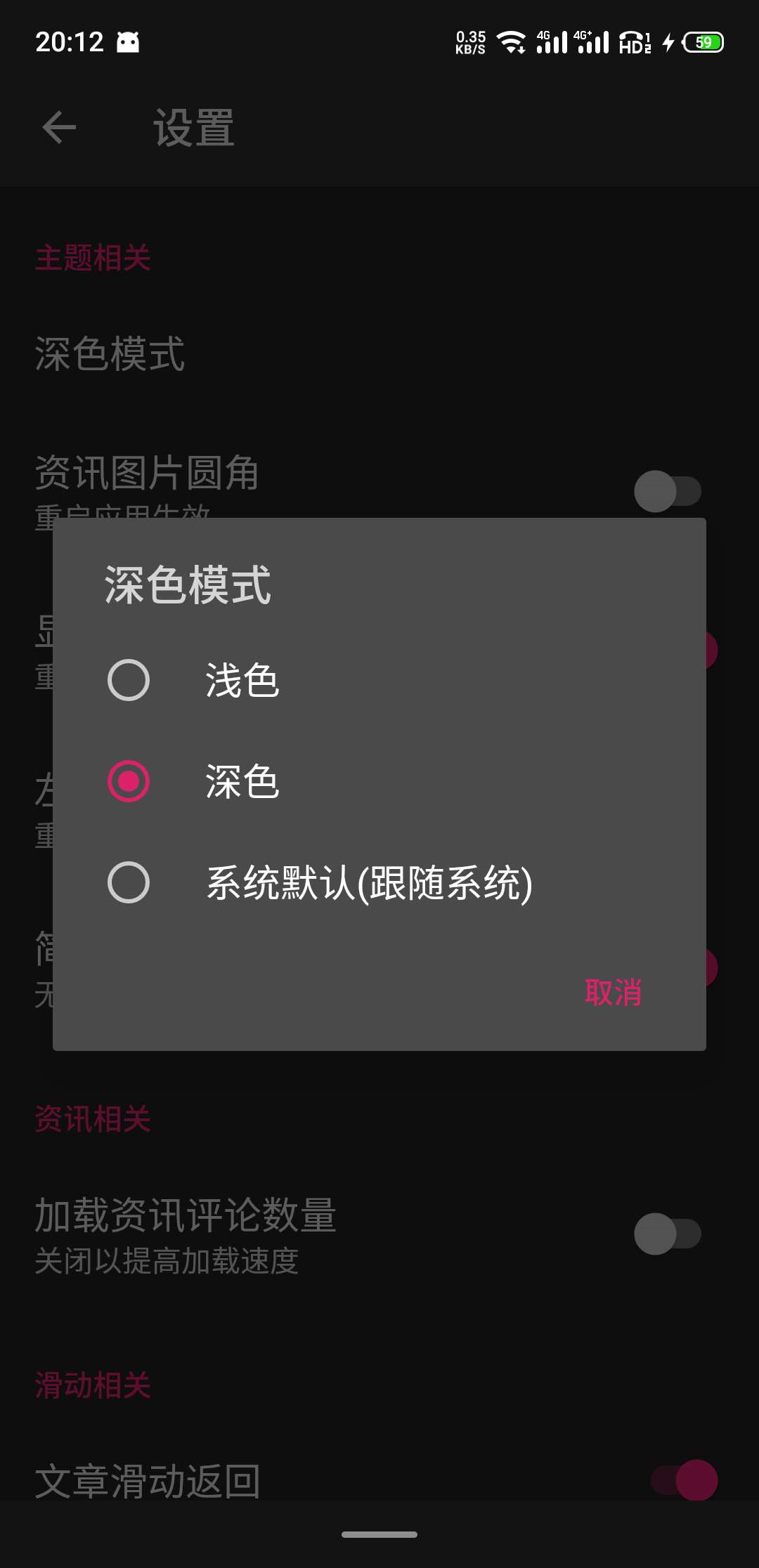The height and width of the screenshot is (1568, 759).
Task: Tap the lightning charging icon
Action: coord(668,44)
